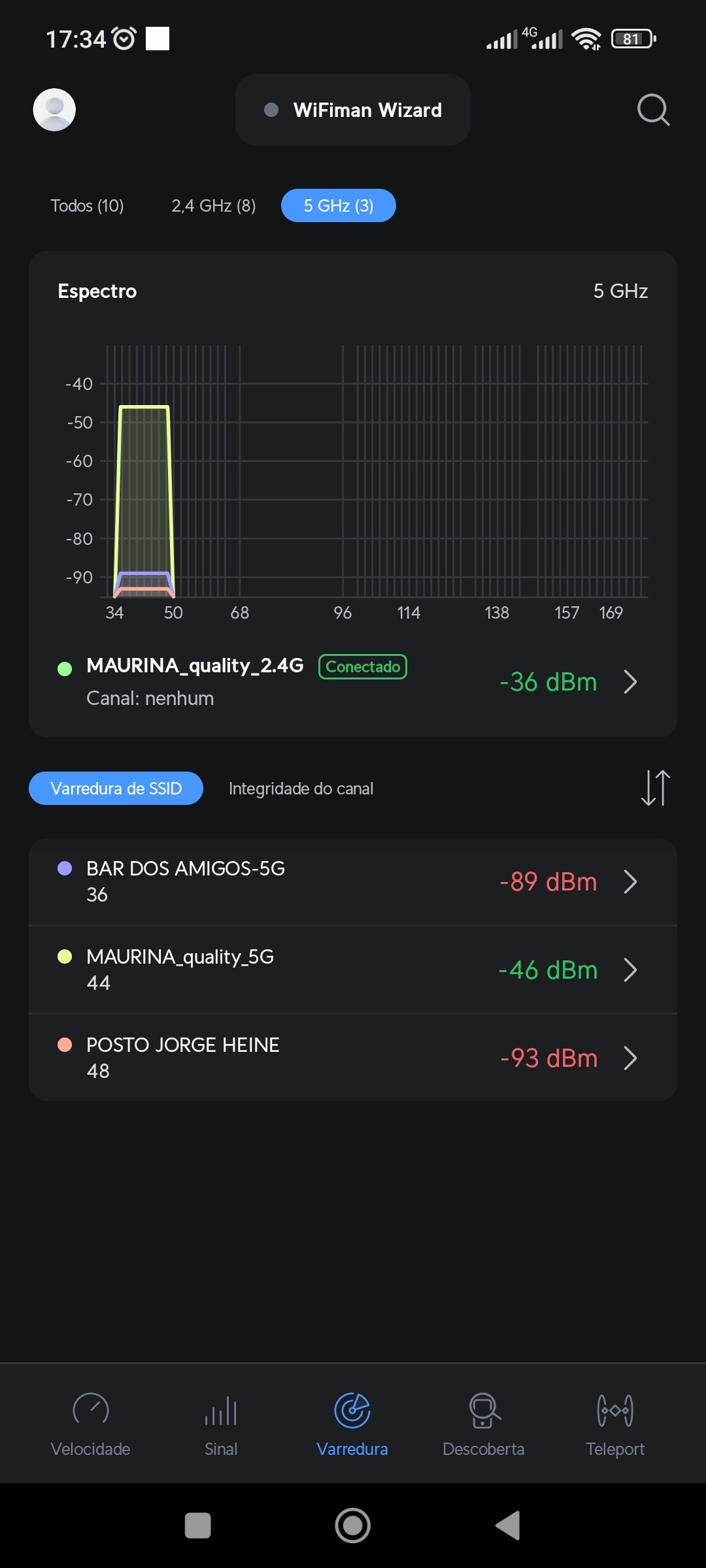Go to the Android home screen
The image size is (706, 1568).
tap(353, 1526)
